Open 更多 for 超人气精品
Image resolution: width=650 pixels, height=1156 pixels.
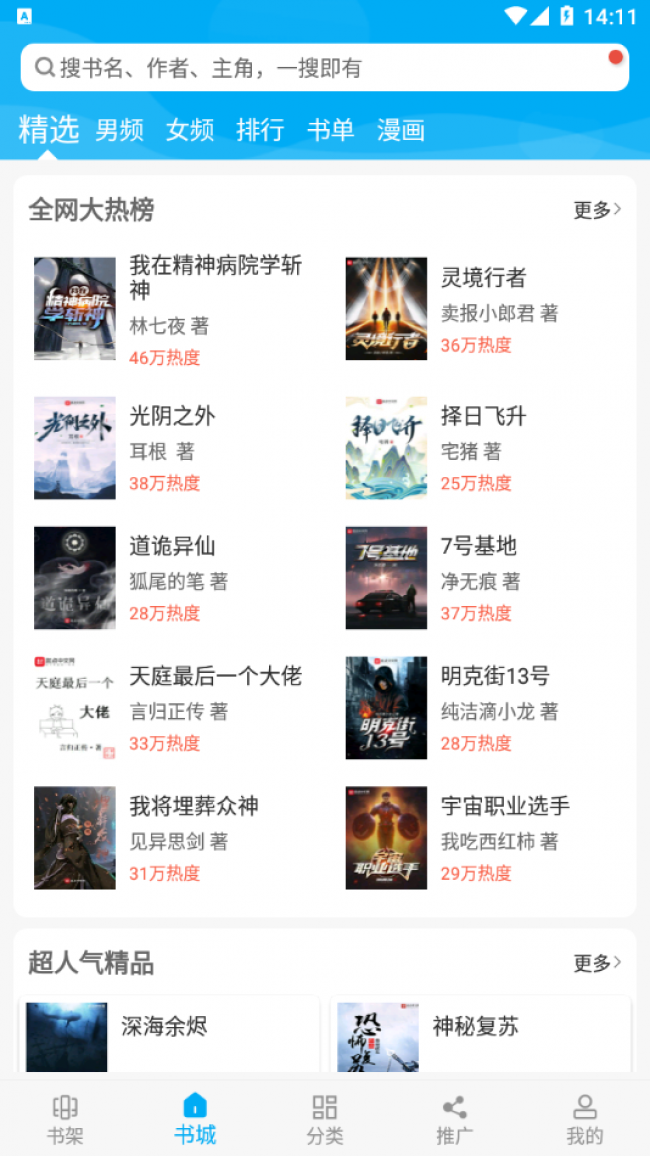coord(598,963)
